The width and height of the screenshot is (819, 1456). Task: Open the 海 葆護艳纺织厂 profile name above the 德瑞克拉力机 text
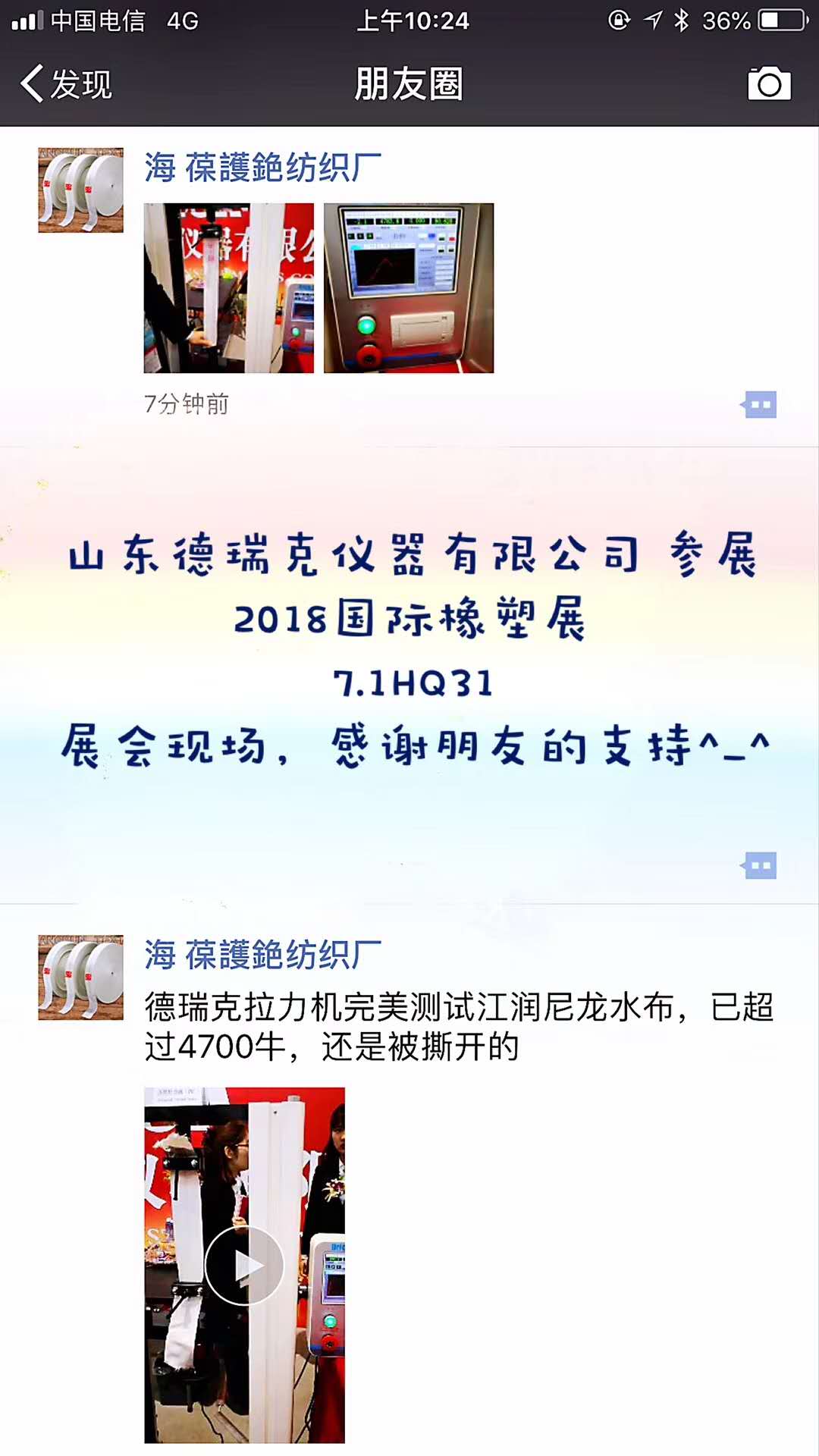point(262,955)
